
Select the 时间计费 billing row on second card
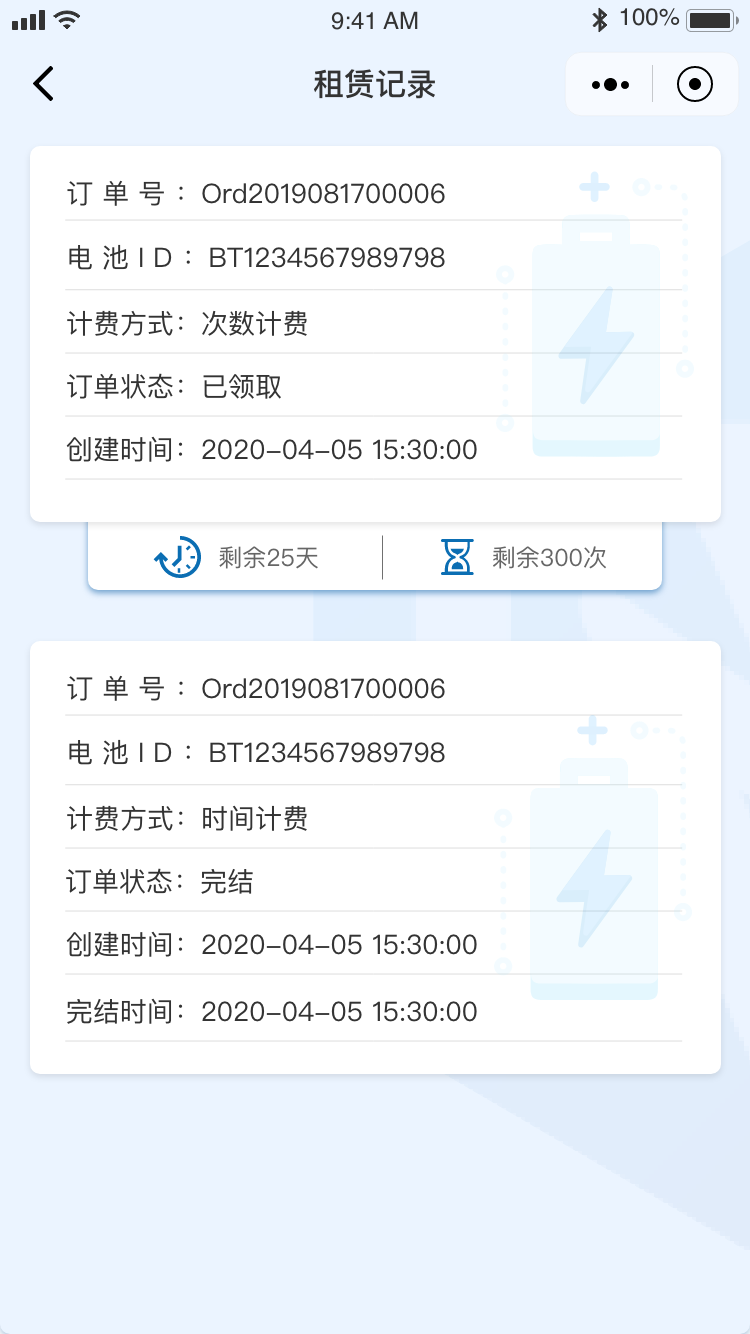point(253,819)
